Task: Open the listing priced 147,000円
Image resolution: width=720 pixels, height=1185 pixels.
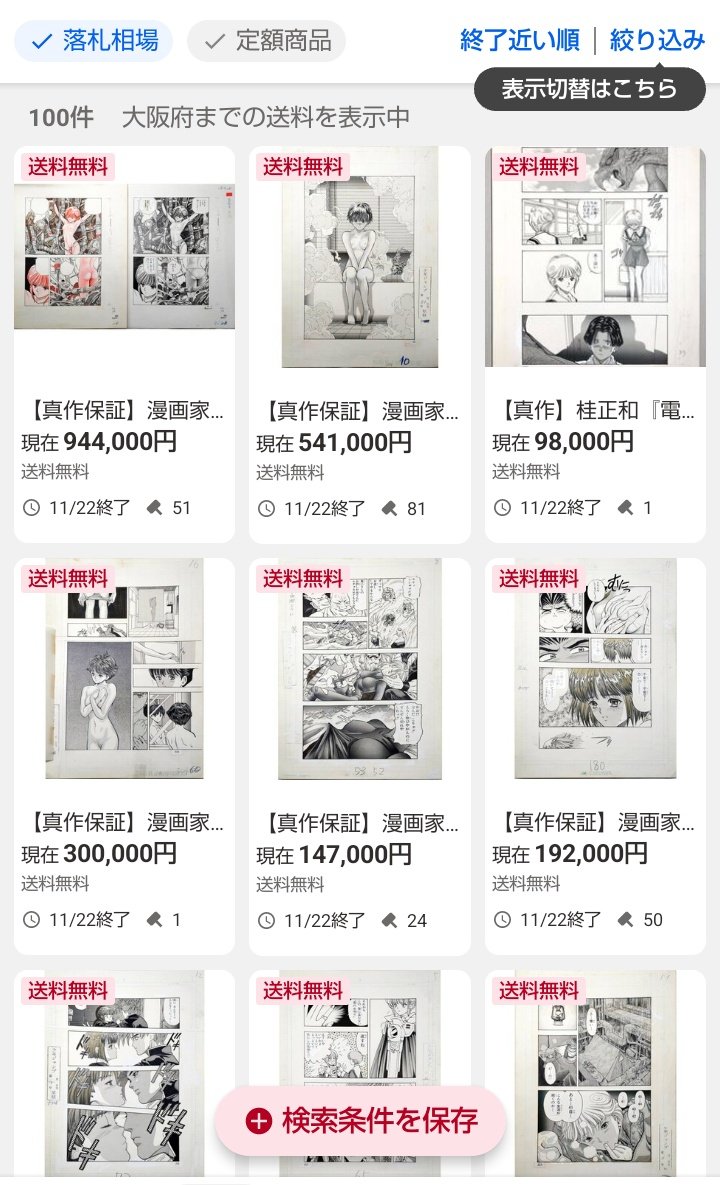Action: tap(359, 757)
